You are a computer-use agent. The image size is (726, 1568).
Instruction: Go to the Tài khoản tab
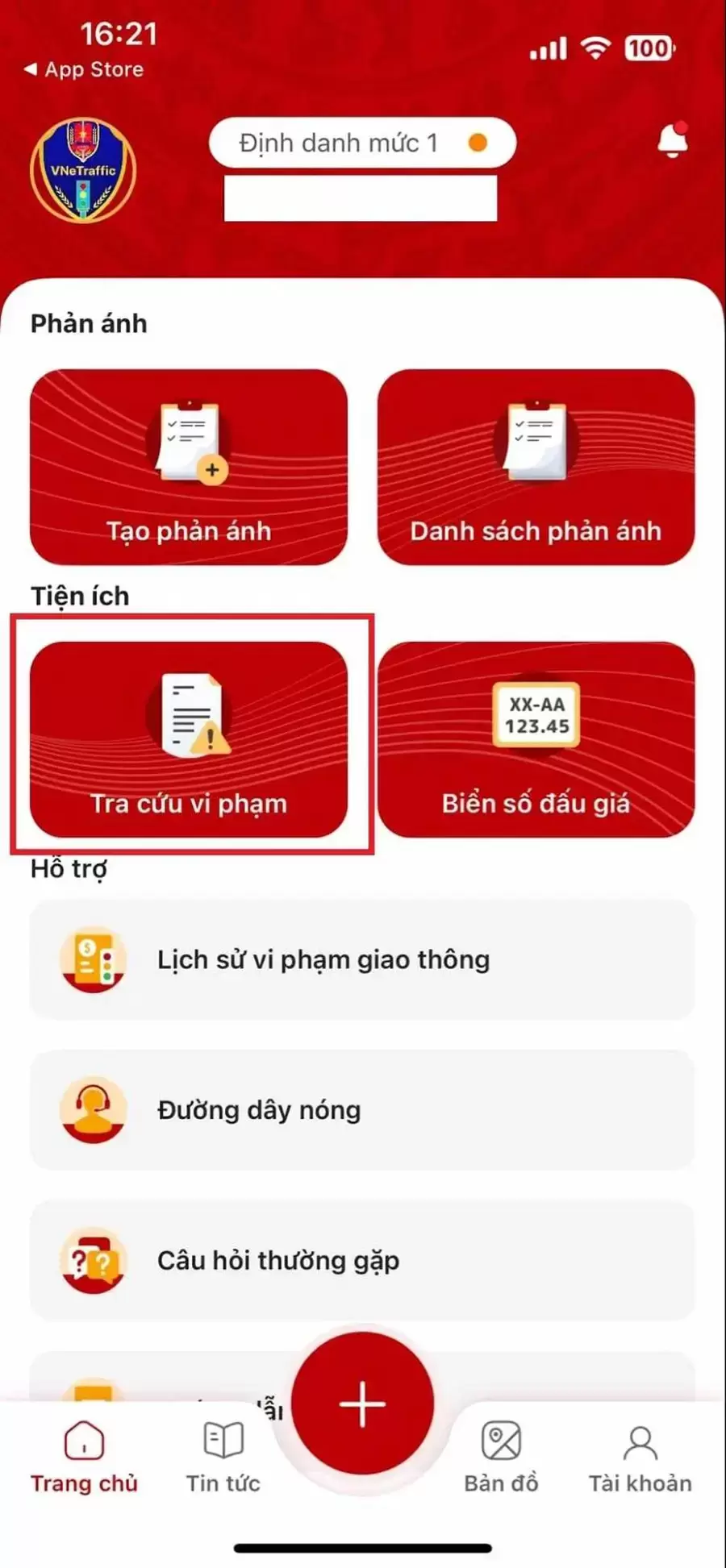pos(640,1457)
